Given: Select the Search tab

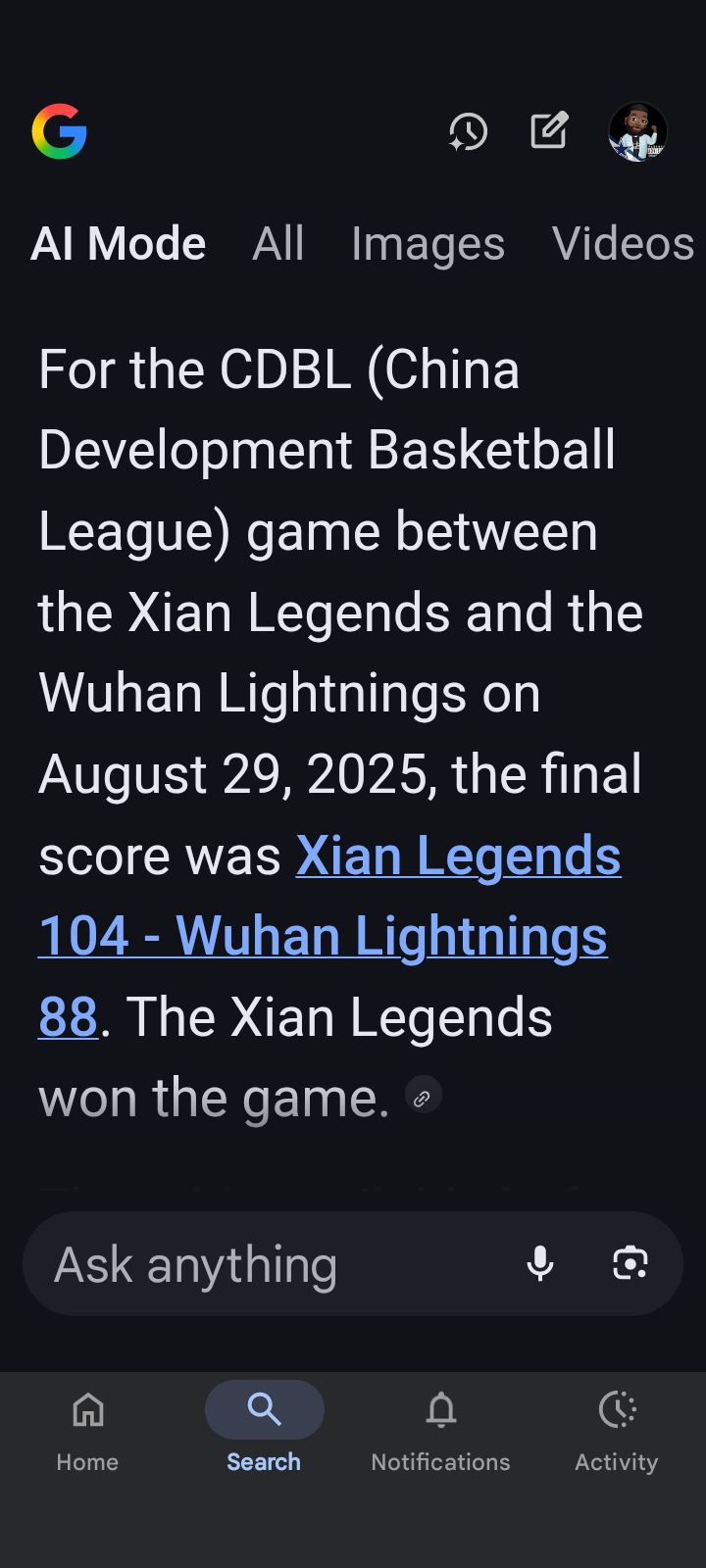Looking at the screenshot, I should (264, 1429).
